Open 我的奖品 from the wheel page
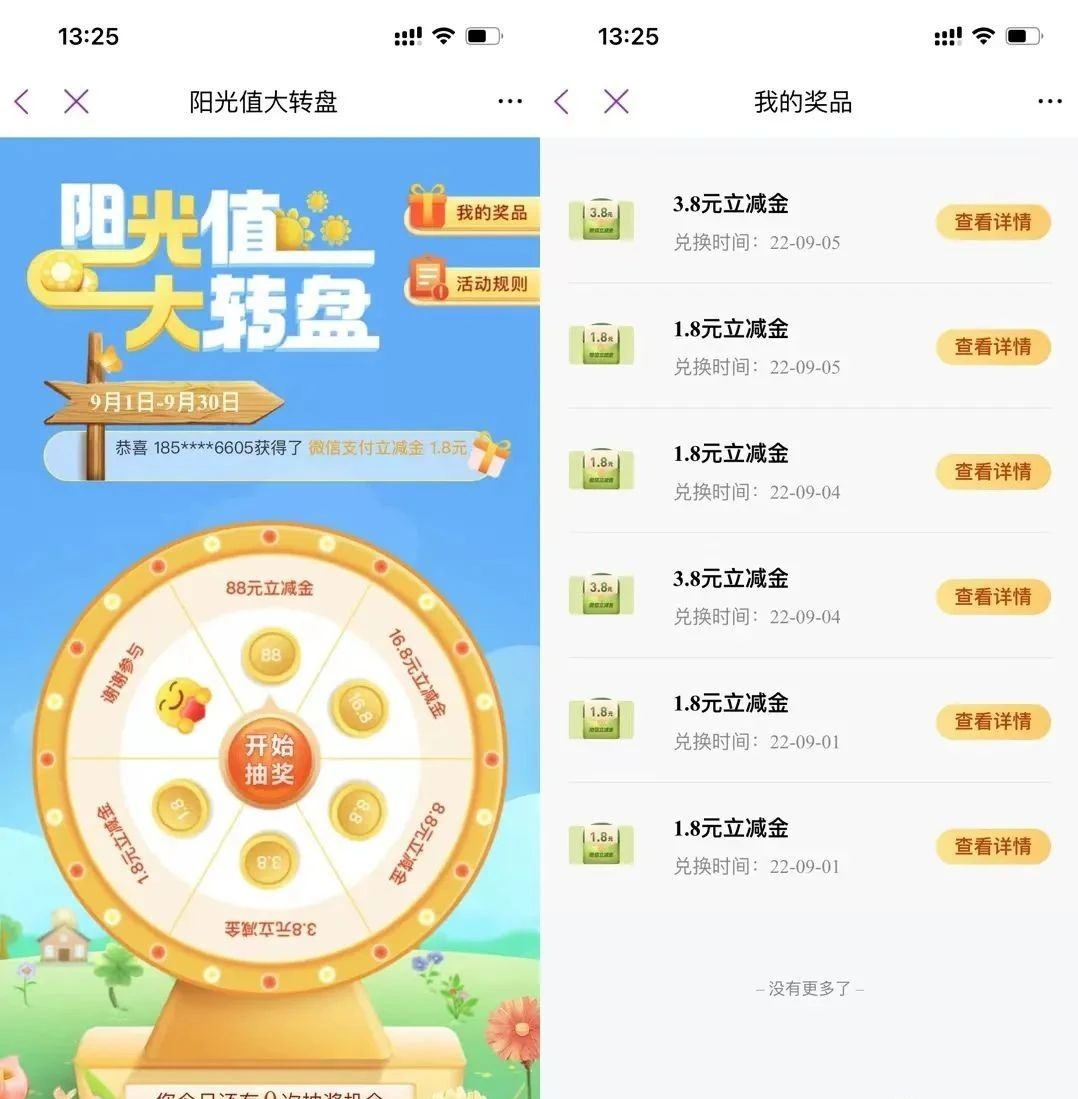Screen dimensions: 1078x1099 (x=475, y=212)
